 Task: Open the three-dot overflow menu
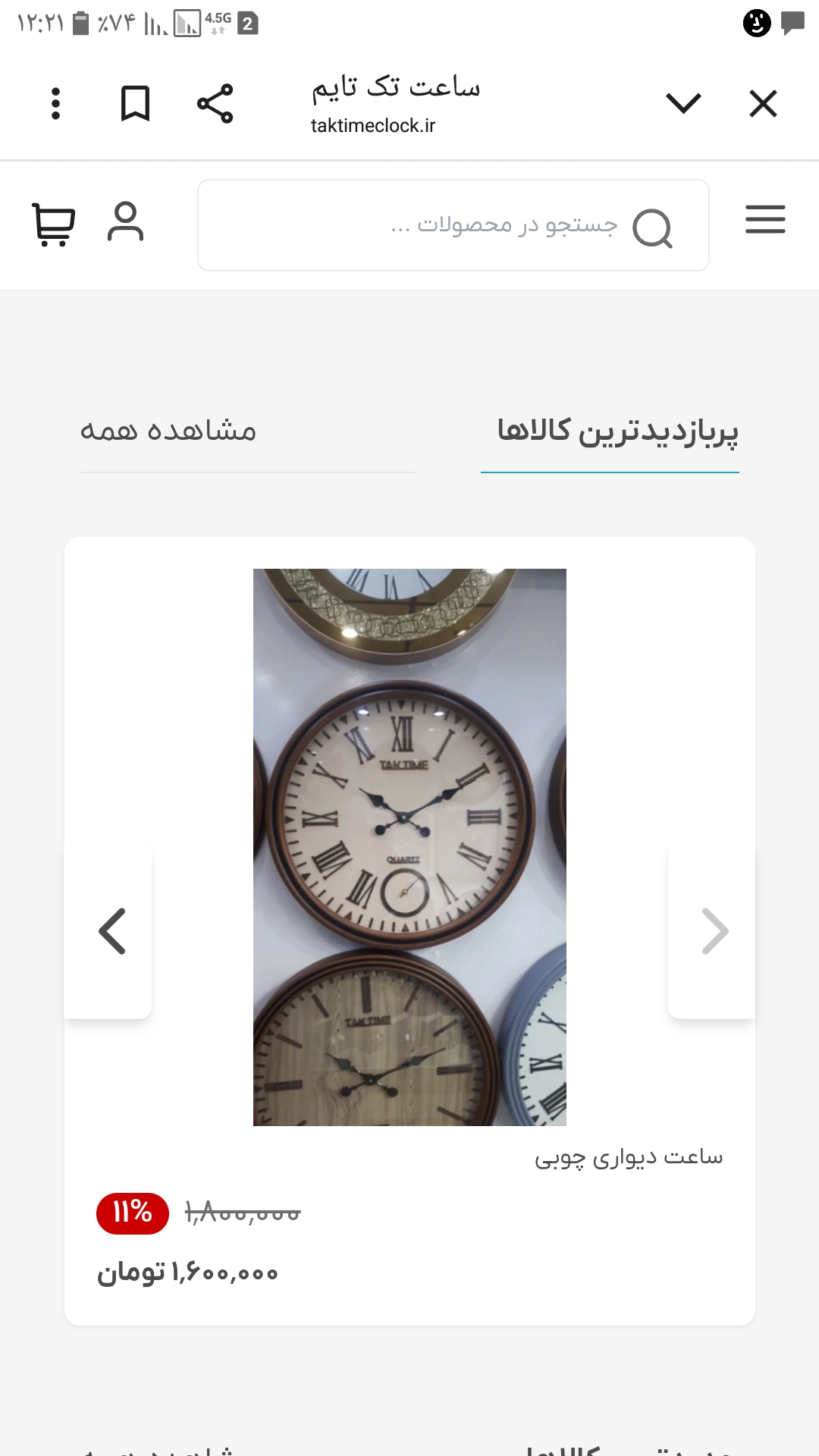point(55,104)
